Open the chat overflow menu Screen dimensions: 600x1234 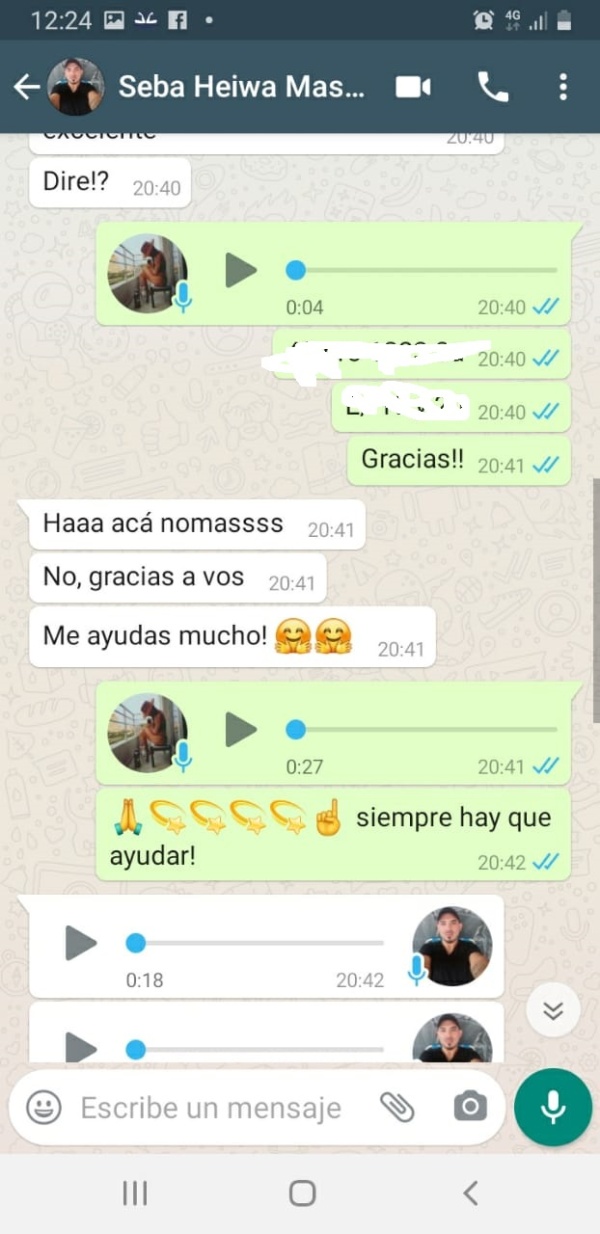click(563, 87)
